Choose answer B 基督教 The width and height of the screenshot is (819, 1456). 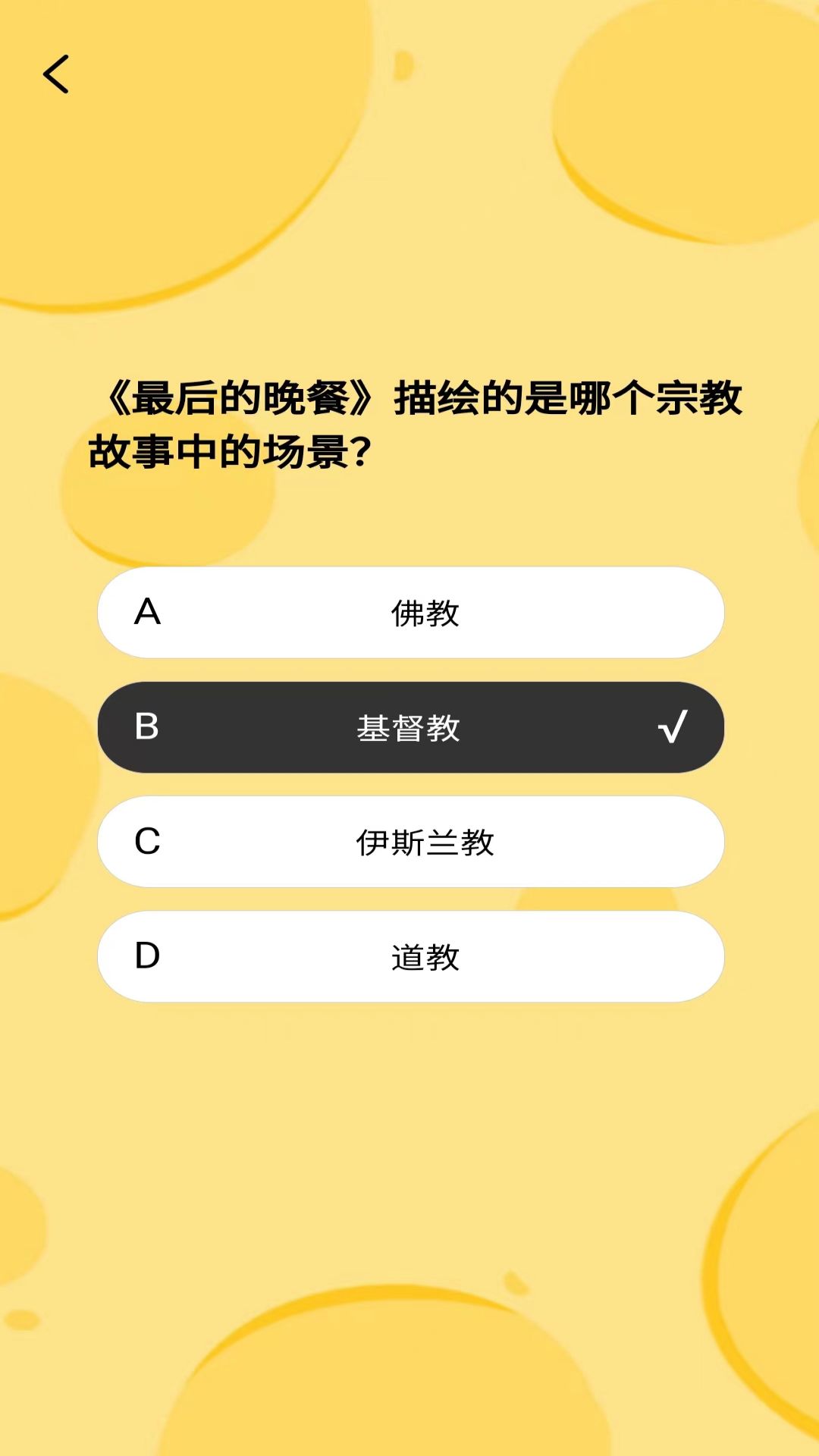pyautogui.click(x=410, y=727)
